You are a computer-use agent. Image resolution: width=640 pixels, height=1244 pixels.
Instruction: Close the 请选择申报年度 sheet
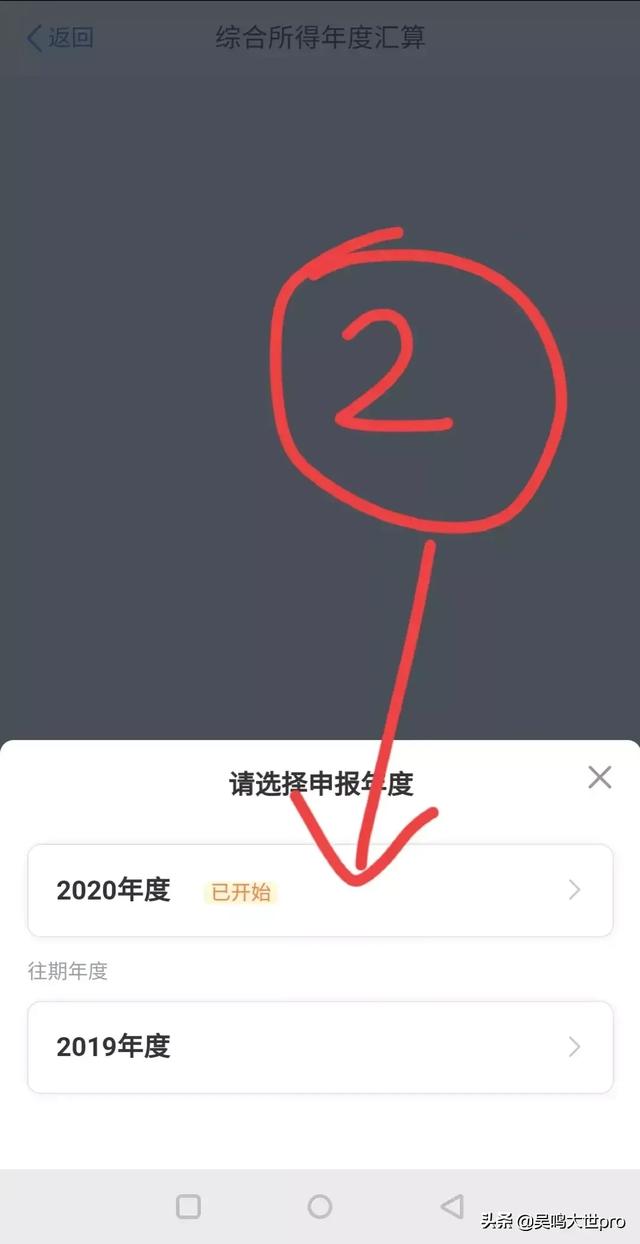(x=599, y=777)
